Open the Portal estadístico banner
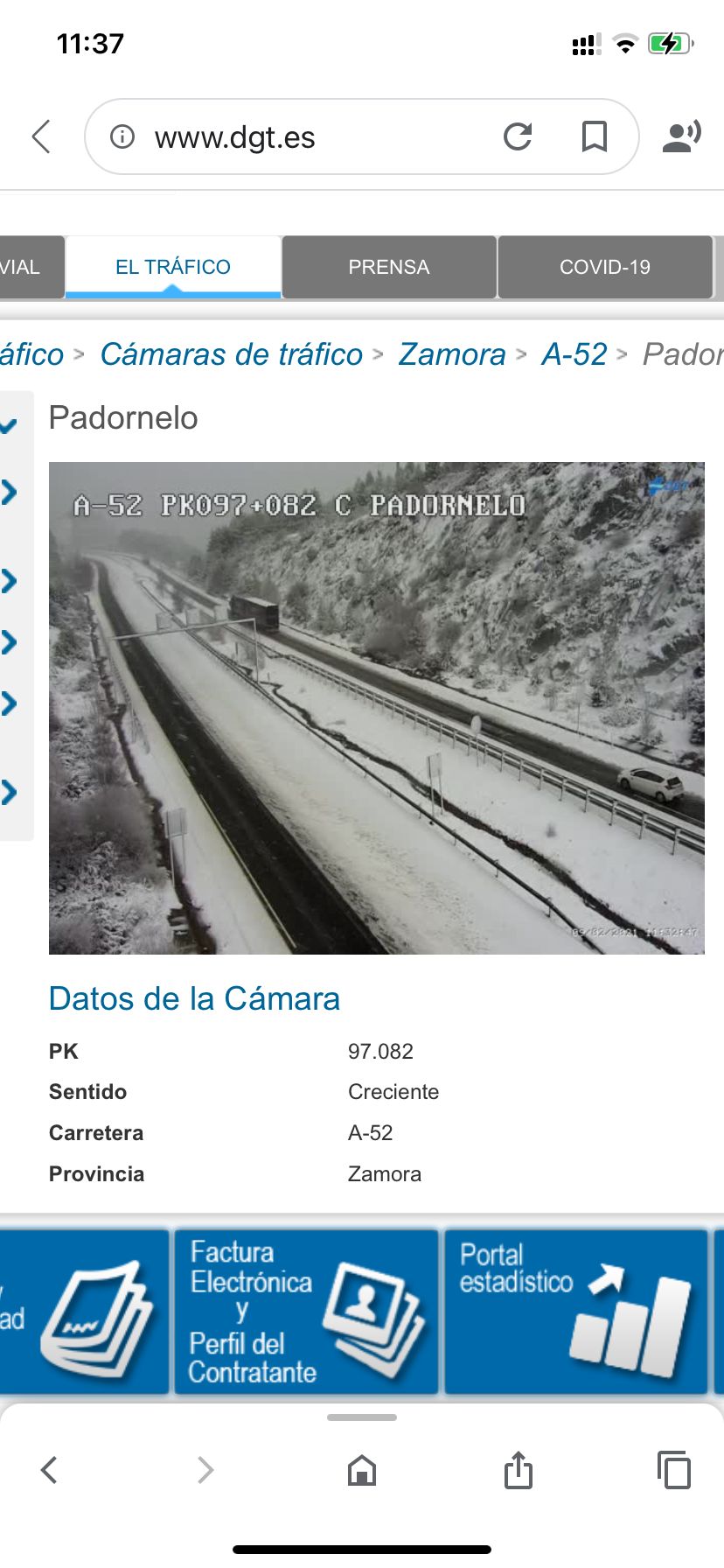The image size is (724, 1568). pyautogui.click(x=575, y=1310)
